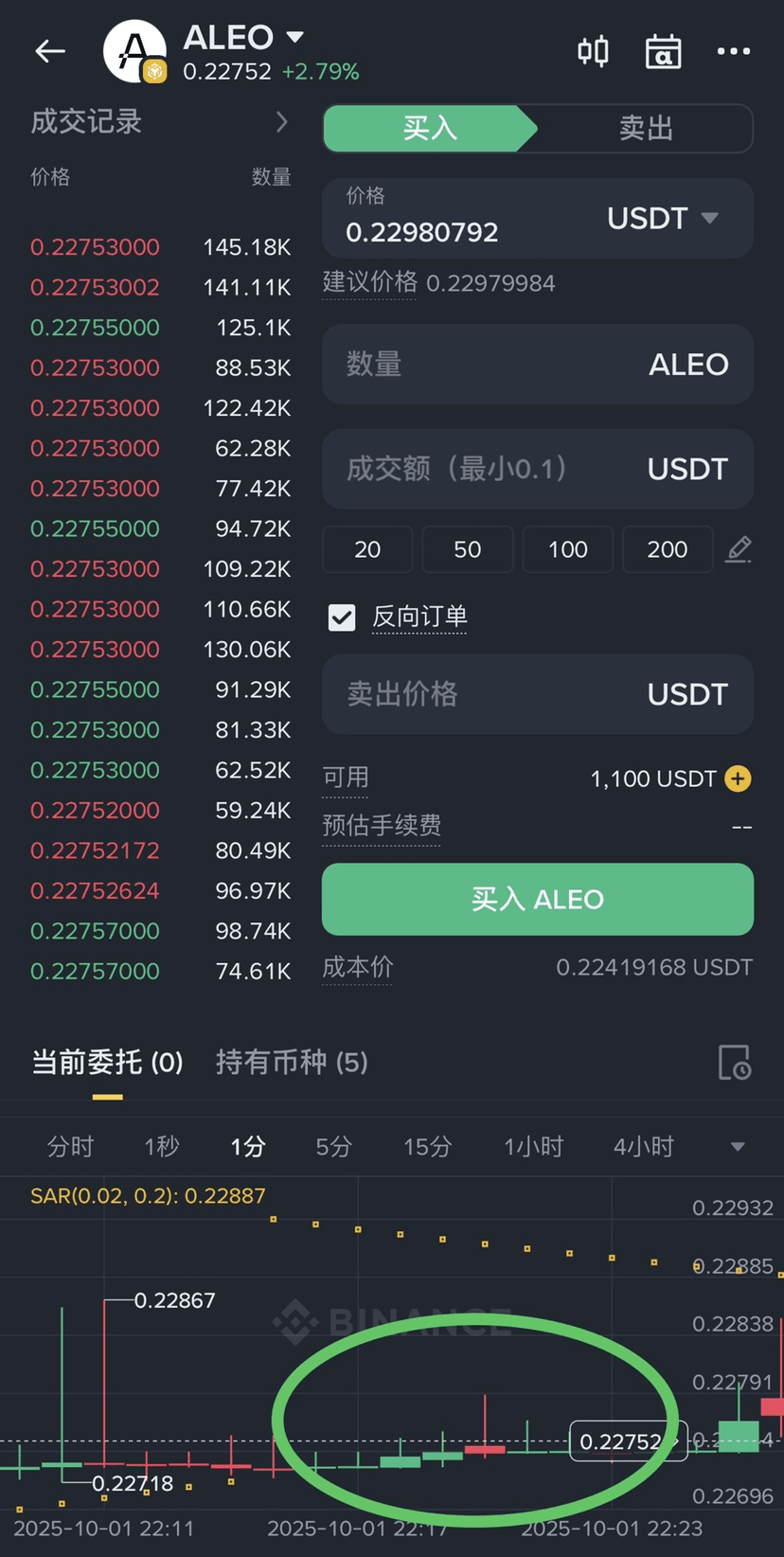Open the three-dot overflow menu
This screenshot has width=784, height=1557.
(x=734, y=51)
